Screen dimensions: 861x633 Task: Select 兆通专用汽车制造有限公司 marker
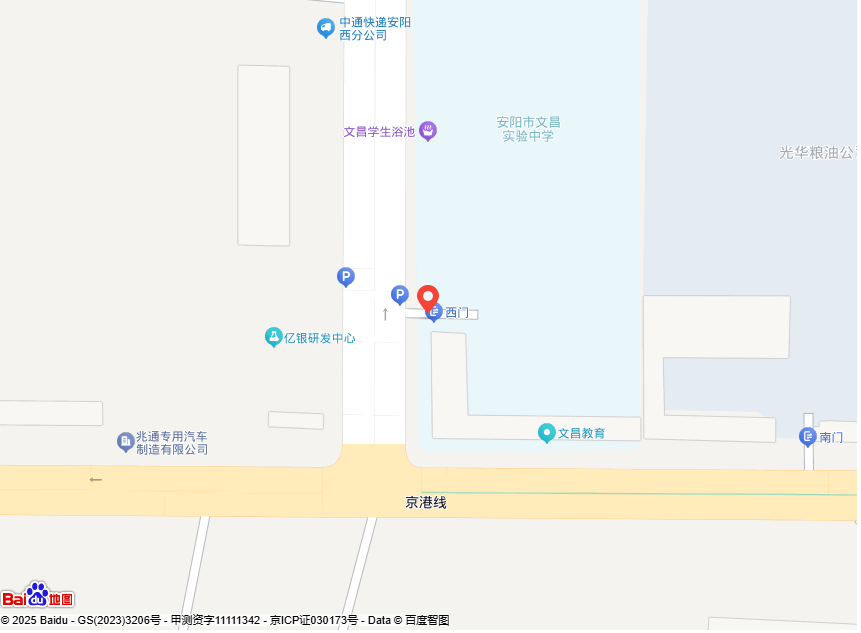(126, 442)
